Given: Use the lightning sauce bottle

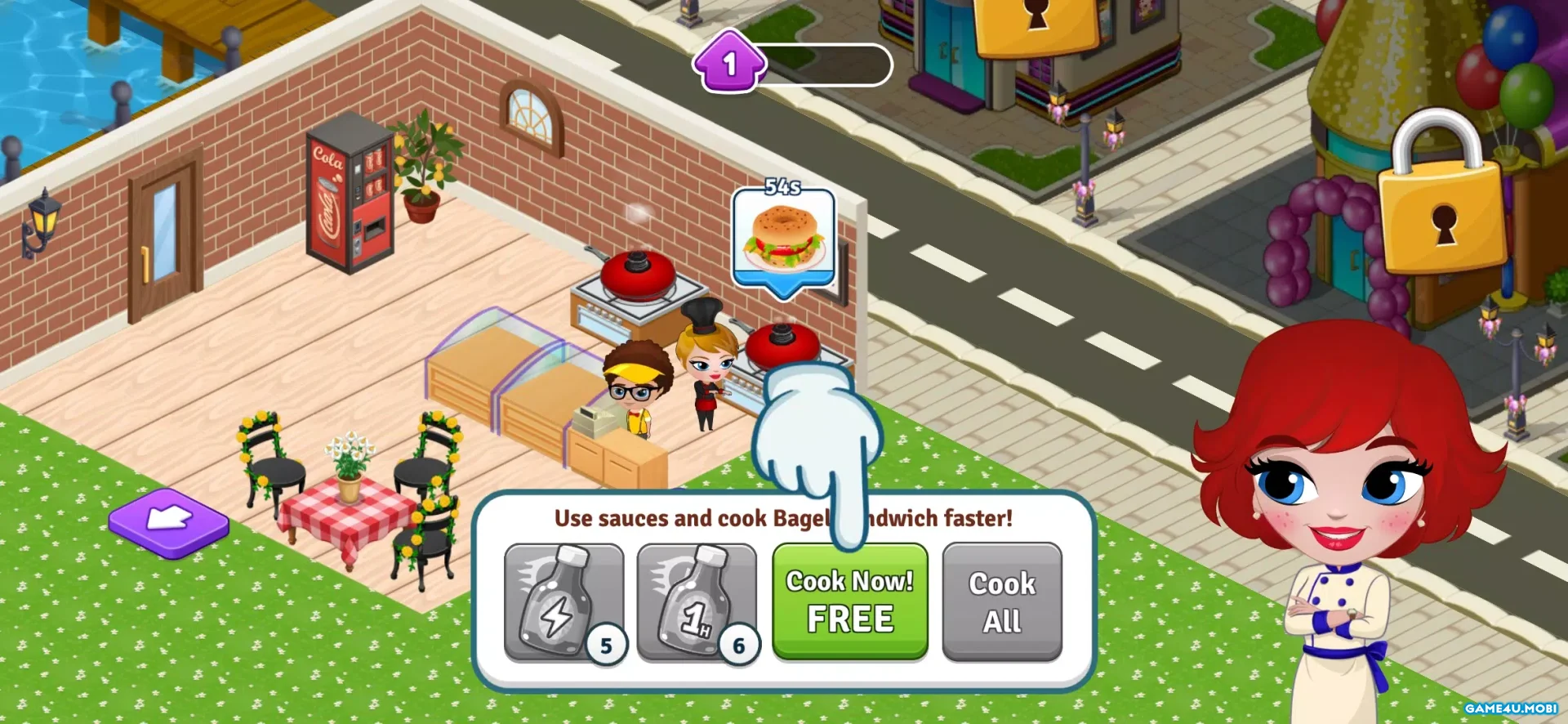Looking at the screenshot, I should coord(563,602).
